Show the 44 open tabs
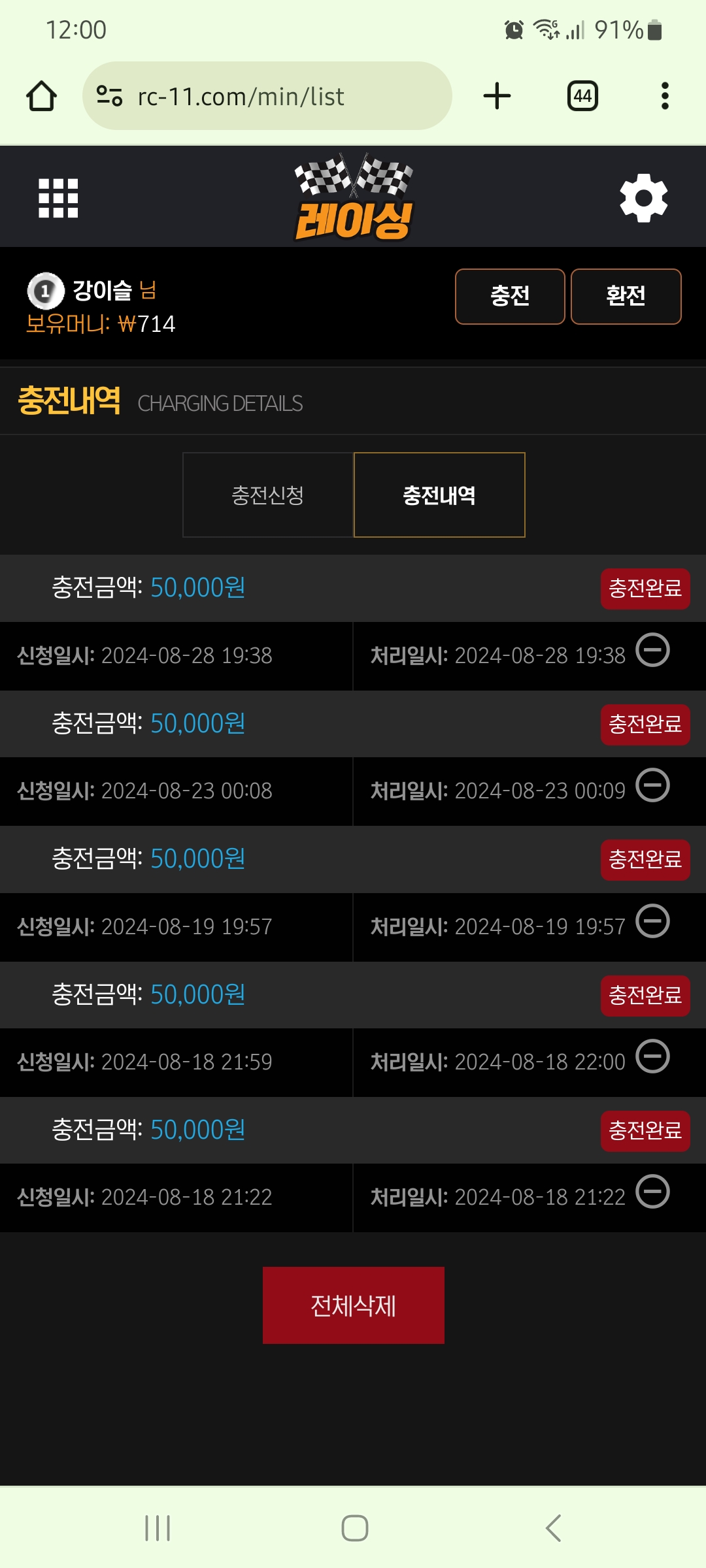The height and width of the screenshot is (1568, 706). pos(582,96)
